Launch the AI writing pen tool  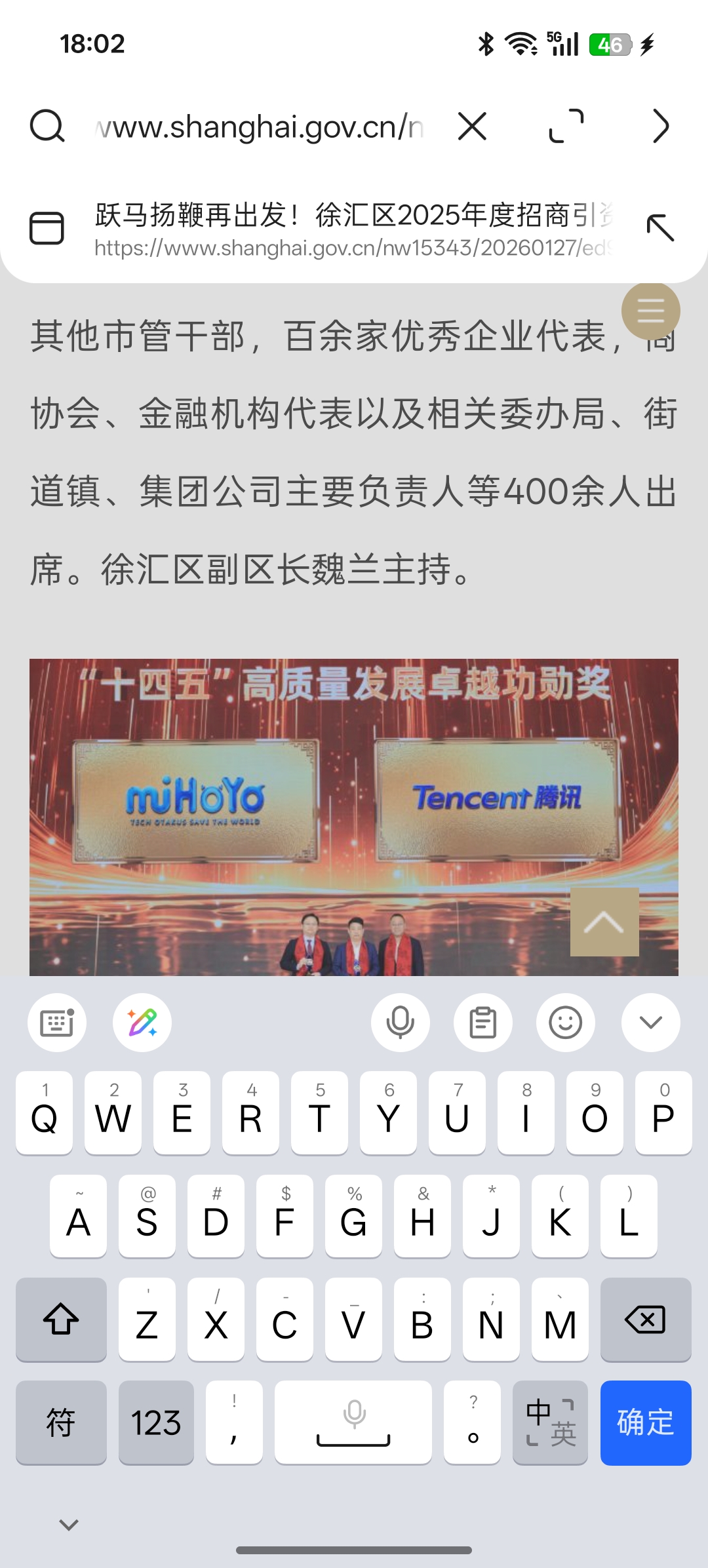coord(142,1023)
